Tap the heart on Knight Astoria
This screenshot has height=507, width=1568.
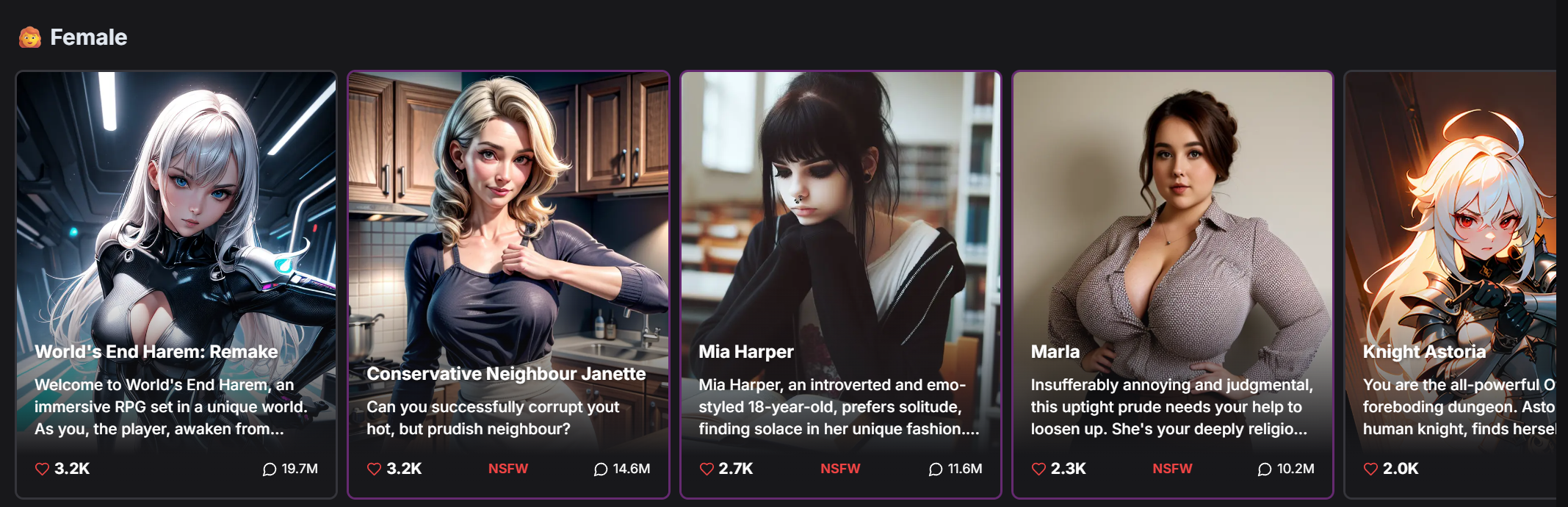click(x=1370, y=469)
